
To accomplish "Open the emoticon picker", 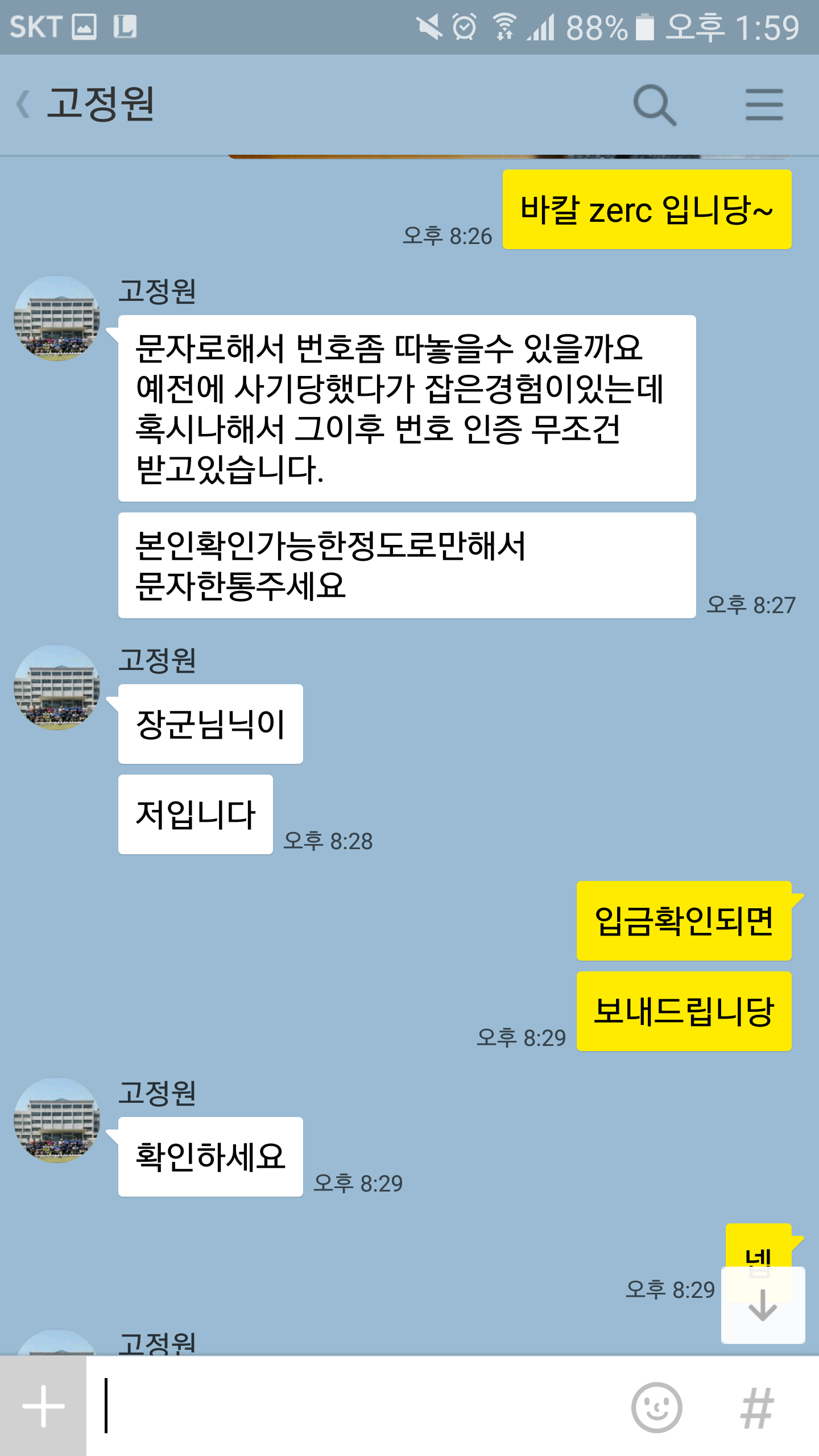I will click(x=657, y=1407).
